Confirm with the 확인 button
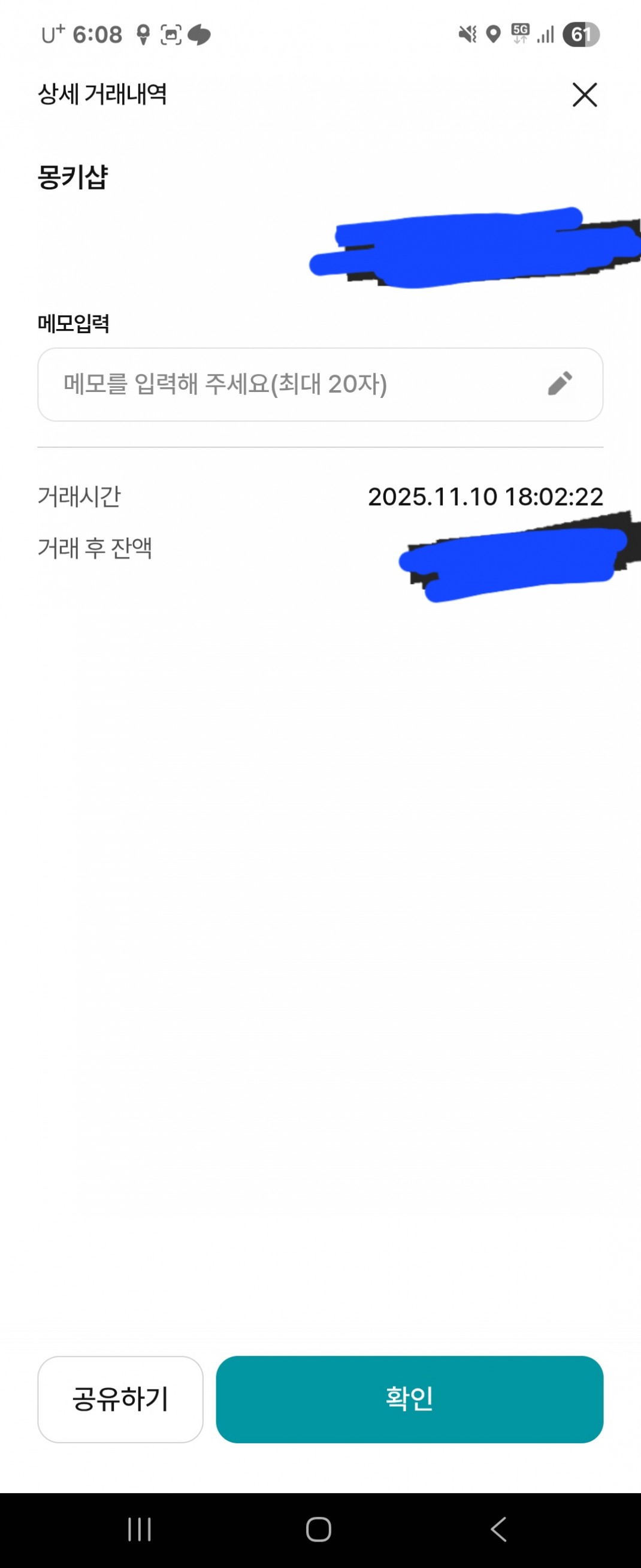 pos(409,1398)
